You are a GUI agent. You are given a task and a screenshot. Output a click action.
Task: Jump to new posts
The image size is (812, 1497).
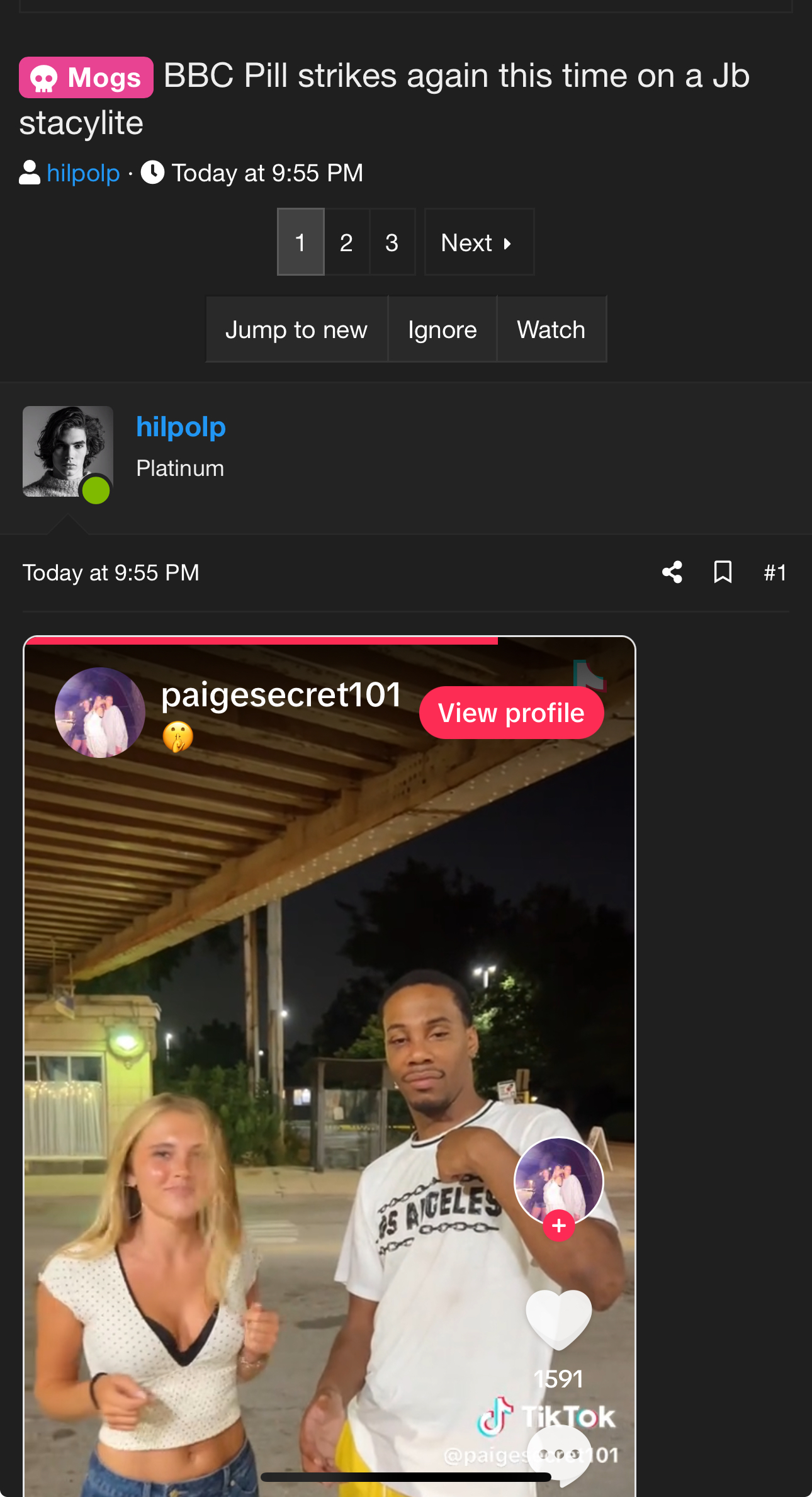tap(296, 330)
